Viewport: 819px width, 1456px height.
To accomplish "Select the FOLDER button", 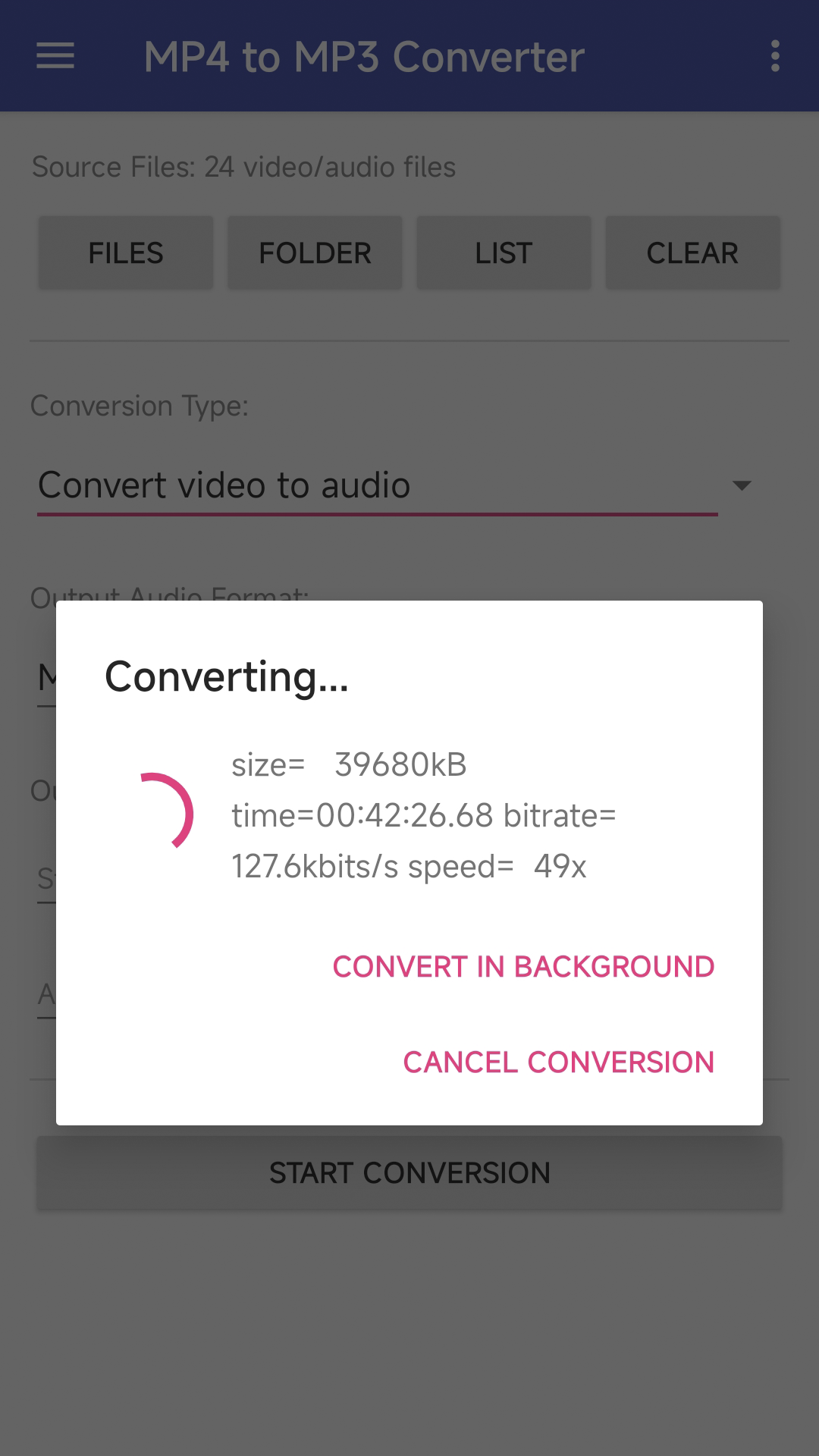I will click(315, 253).
